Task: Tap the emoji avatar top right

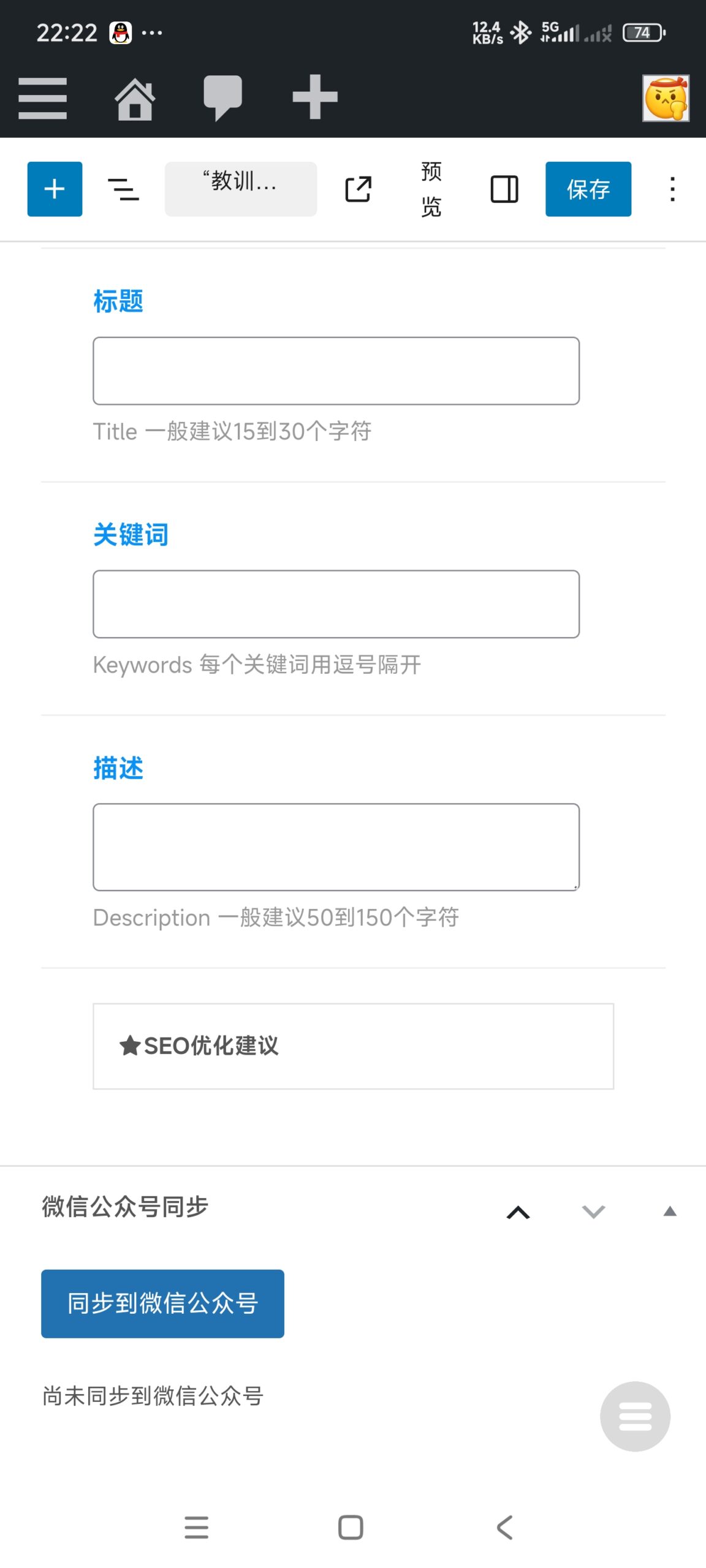Action: [665, 98]
